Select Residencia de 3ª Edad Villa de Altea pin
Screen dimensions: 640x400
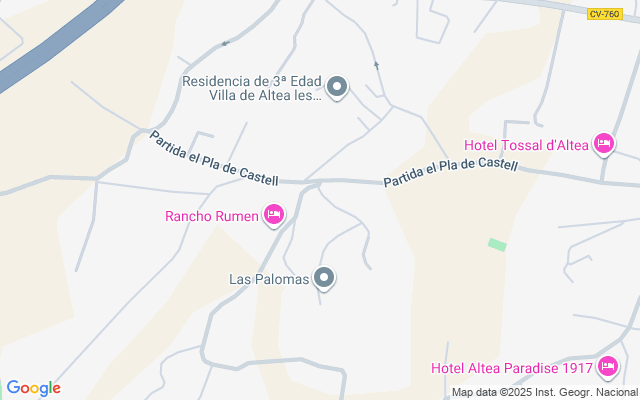point(337,87)
